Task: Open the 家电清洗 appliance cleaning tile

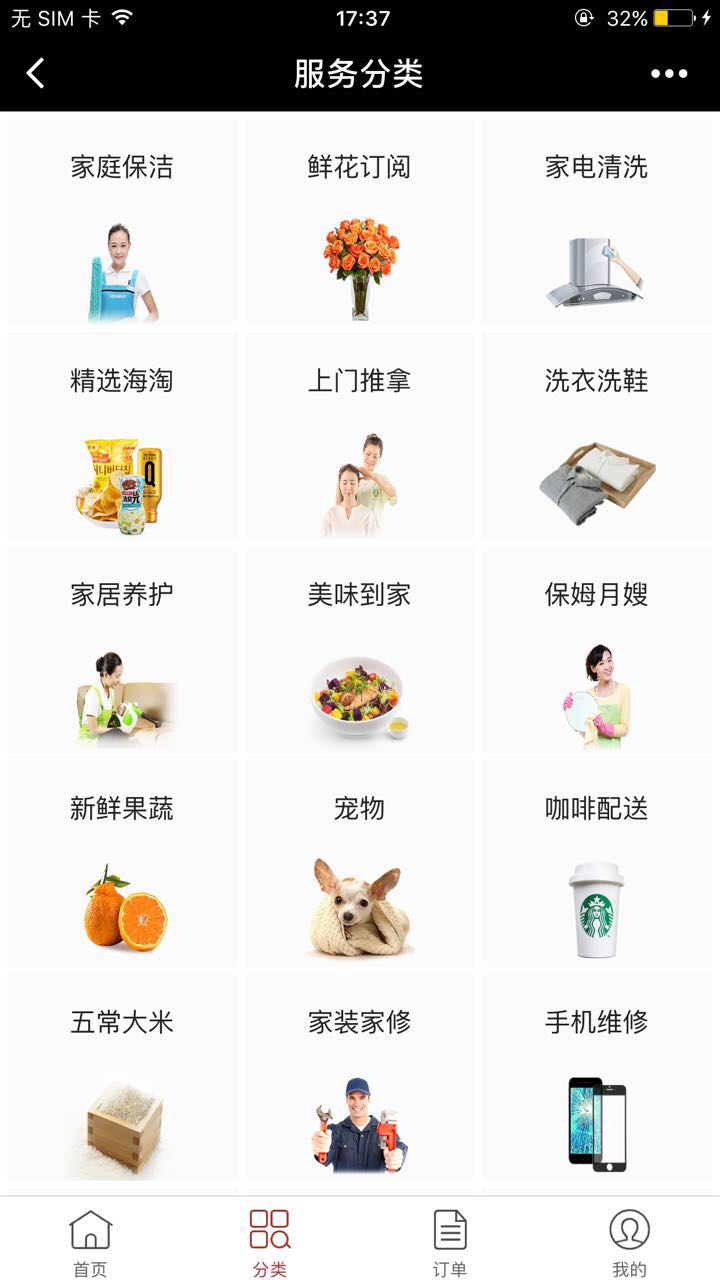Action: click(x=597, y=222)
